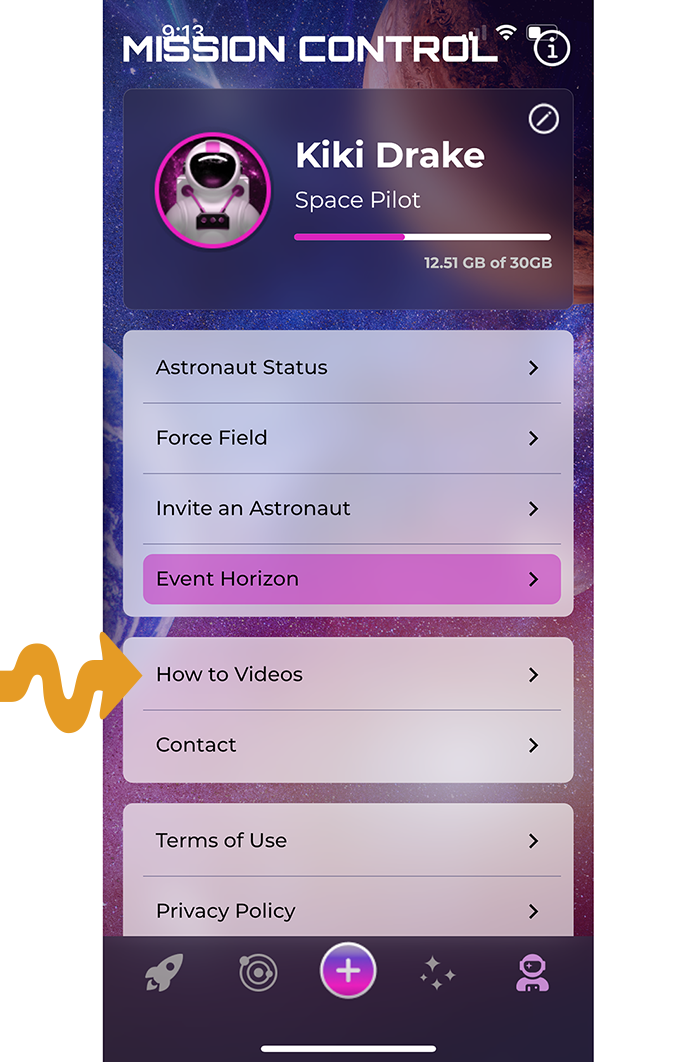Read the Terms of Use

(x=347, y=841)
